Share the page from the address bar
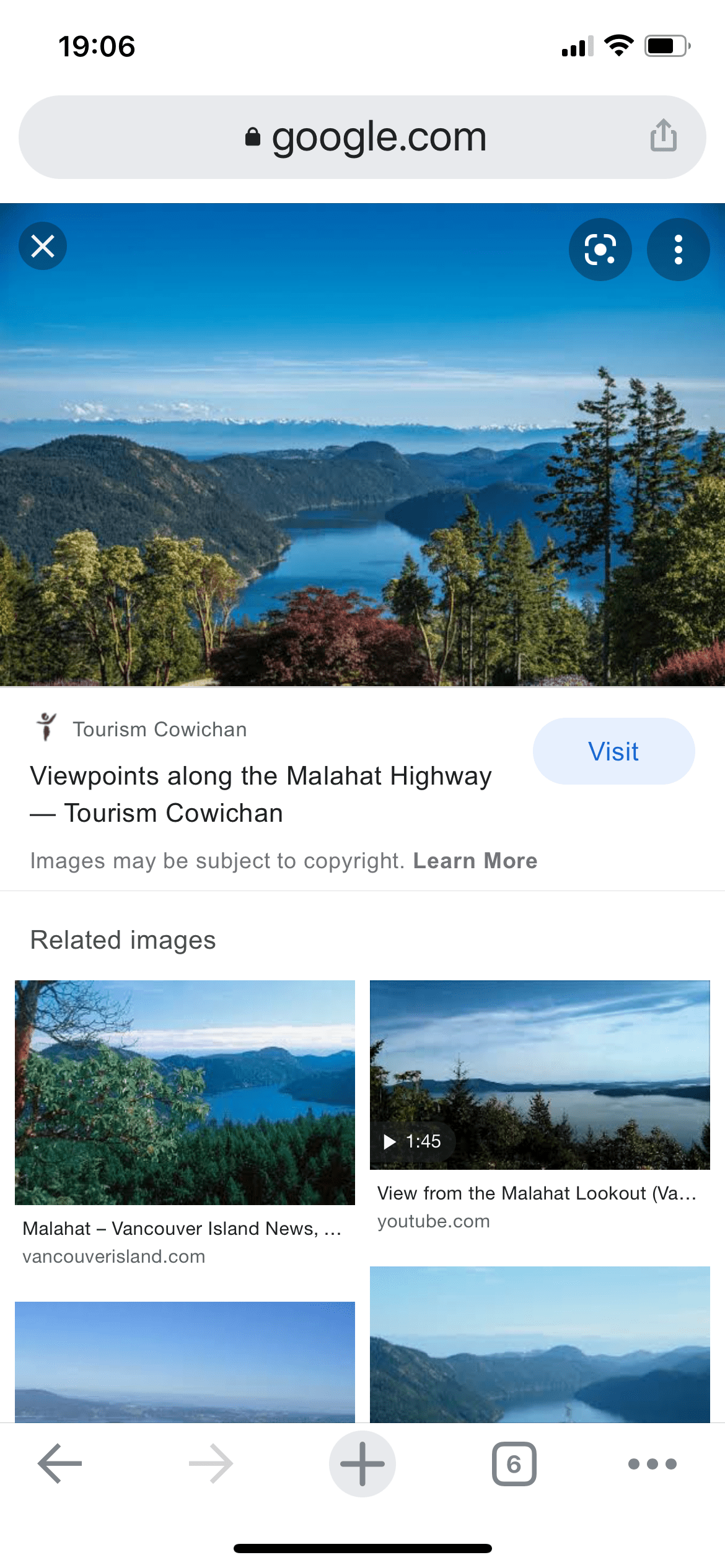Image resolution: width=725 pixels, height=1568 pixels. 663,136
